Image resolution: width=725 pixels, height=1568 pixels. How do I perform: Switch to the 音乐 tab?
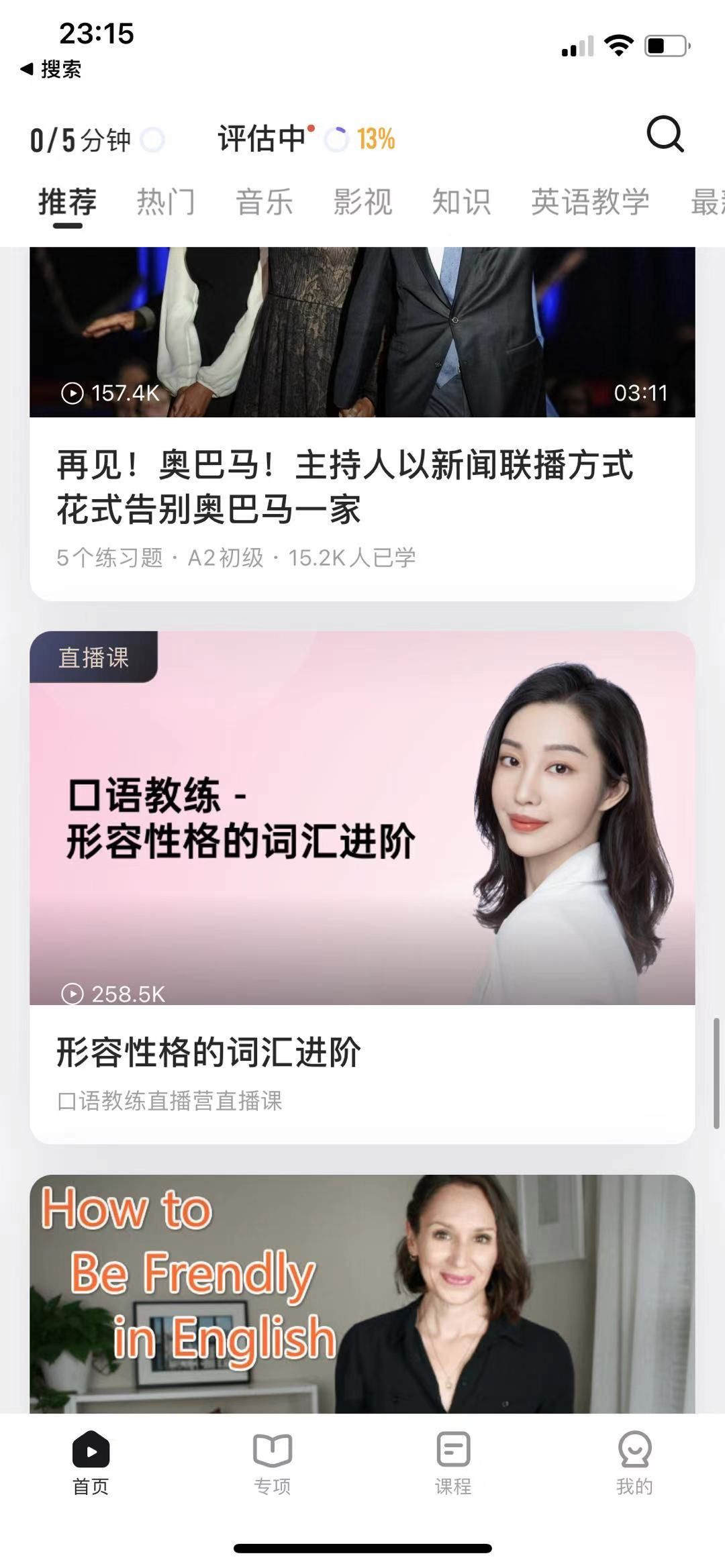tap(264, 202)
